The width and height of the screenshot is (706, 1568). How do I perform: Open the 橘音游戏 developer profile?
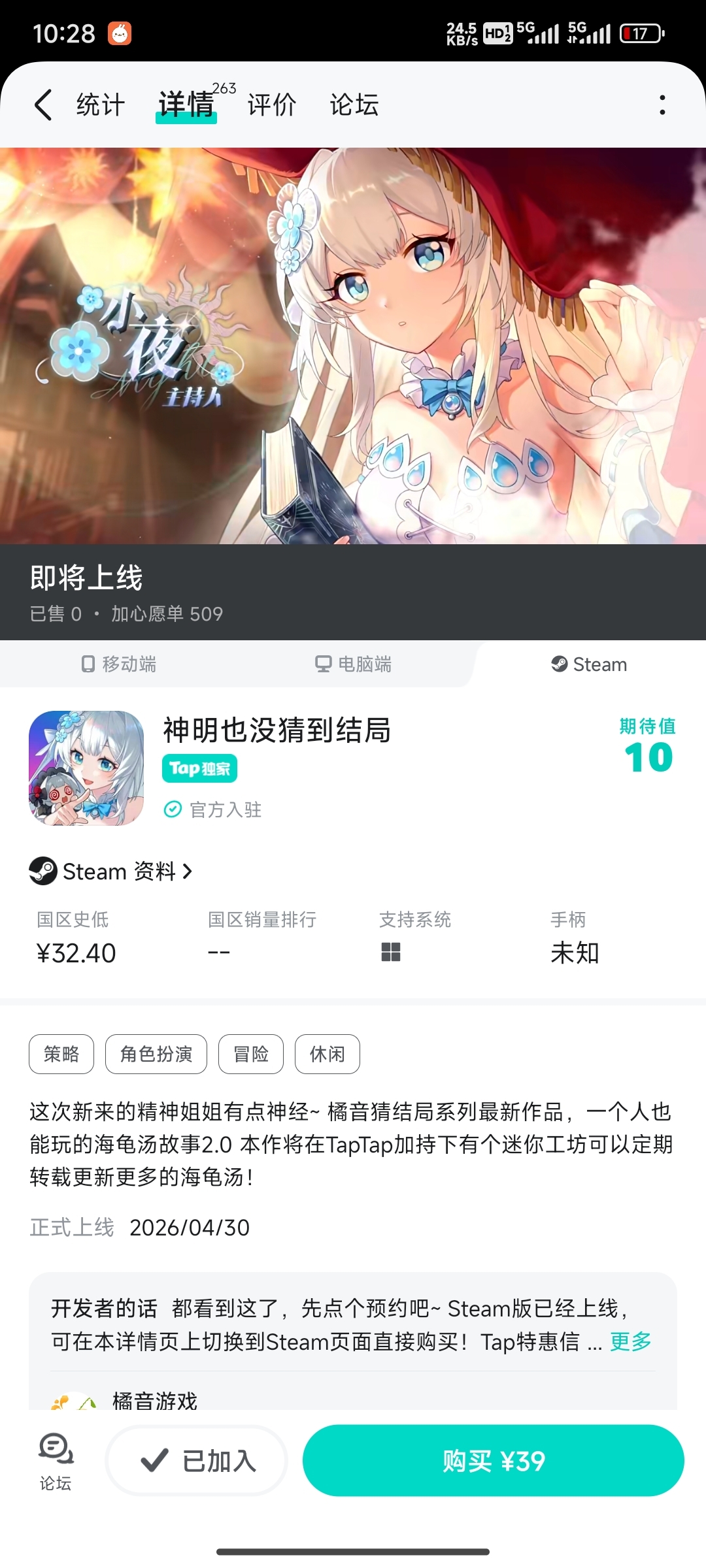click(154, 1400)
